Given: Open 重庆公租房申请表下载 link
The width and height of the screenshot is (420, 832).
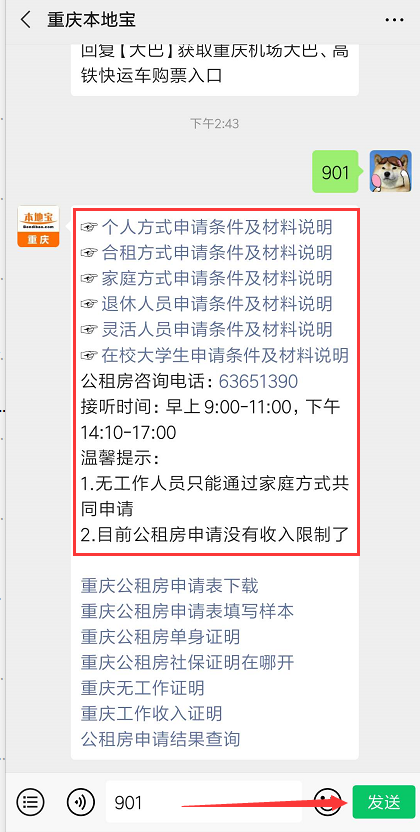Looking at the screenshot, I should coord(170,586).
